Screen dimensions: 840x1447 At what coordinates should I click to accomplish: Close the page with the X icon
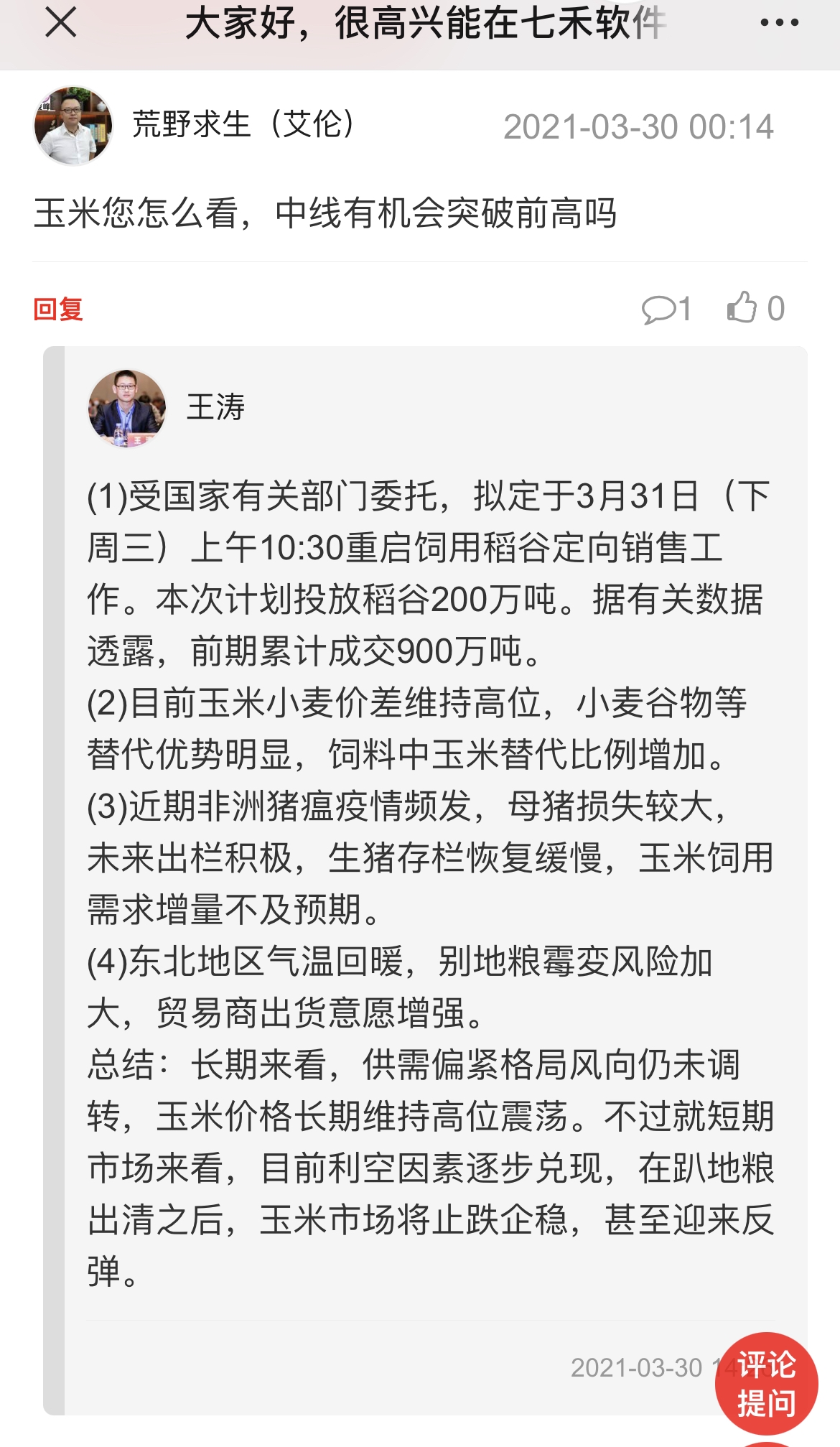click(61, 23)
